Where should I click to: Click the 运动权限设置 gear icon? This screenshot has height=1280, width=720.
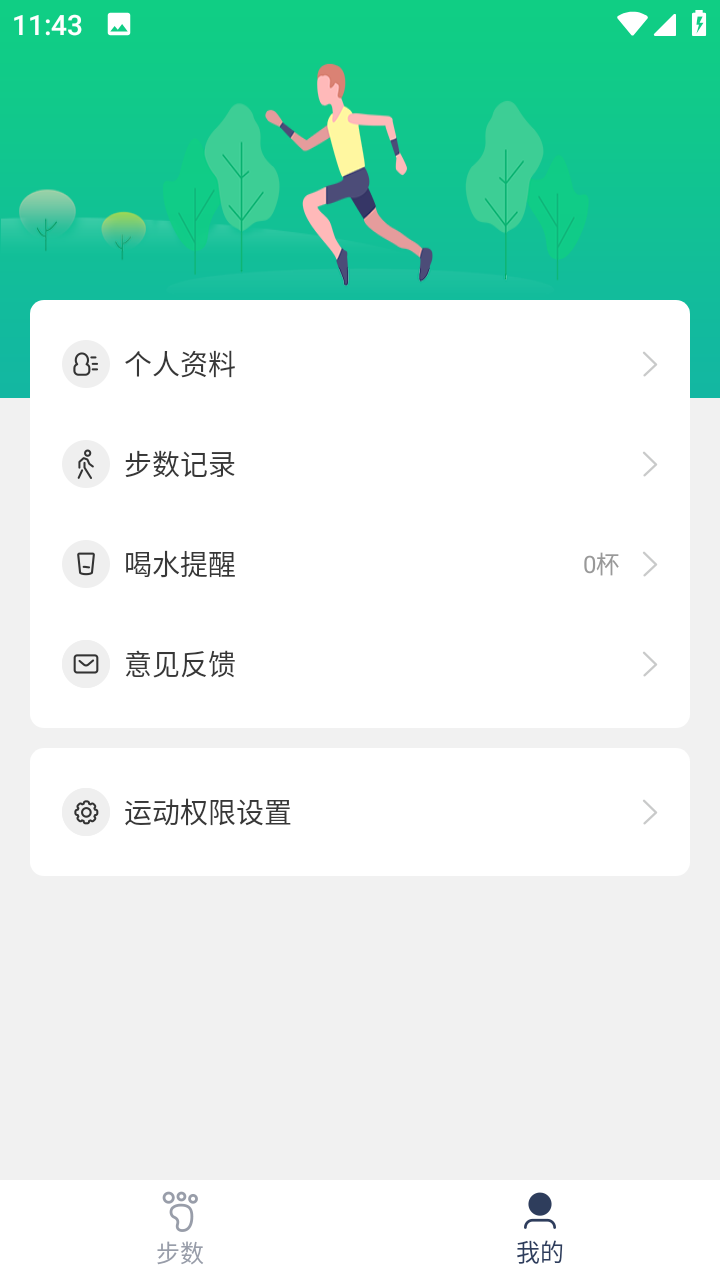click(86, 812)
